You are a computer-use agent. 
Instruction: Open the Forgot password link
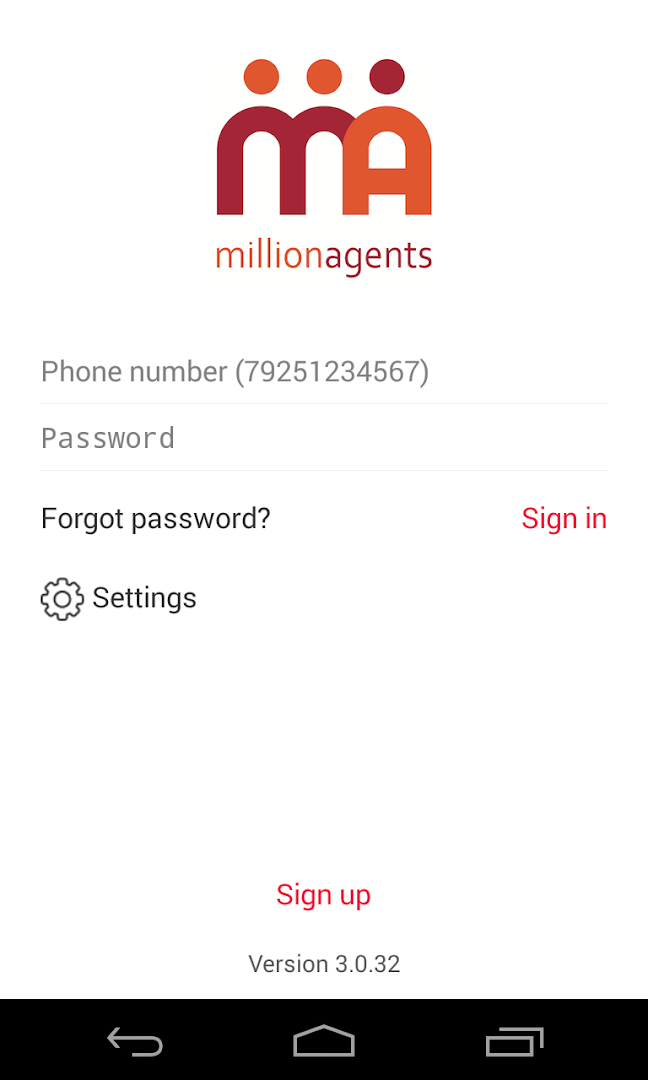tap(155, 518)
